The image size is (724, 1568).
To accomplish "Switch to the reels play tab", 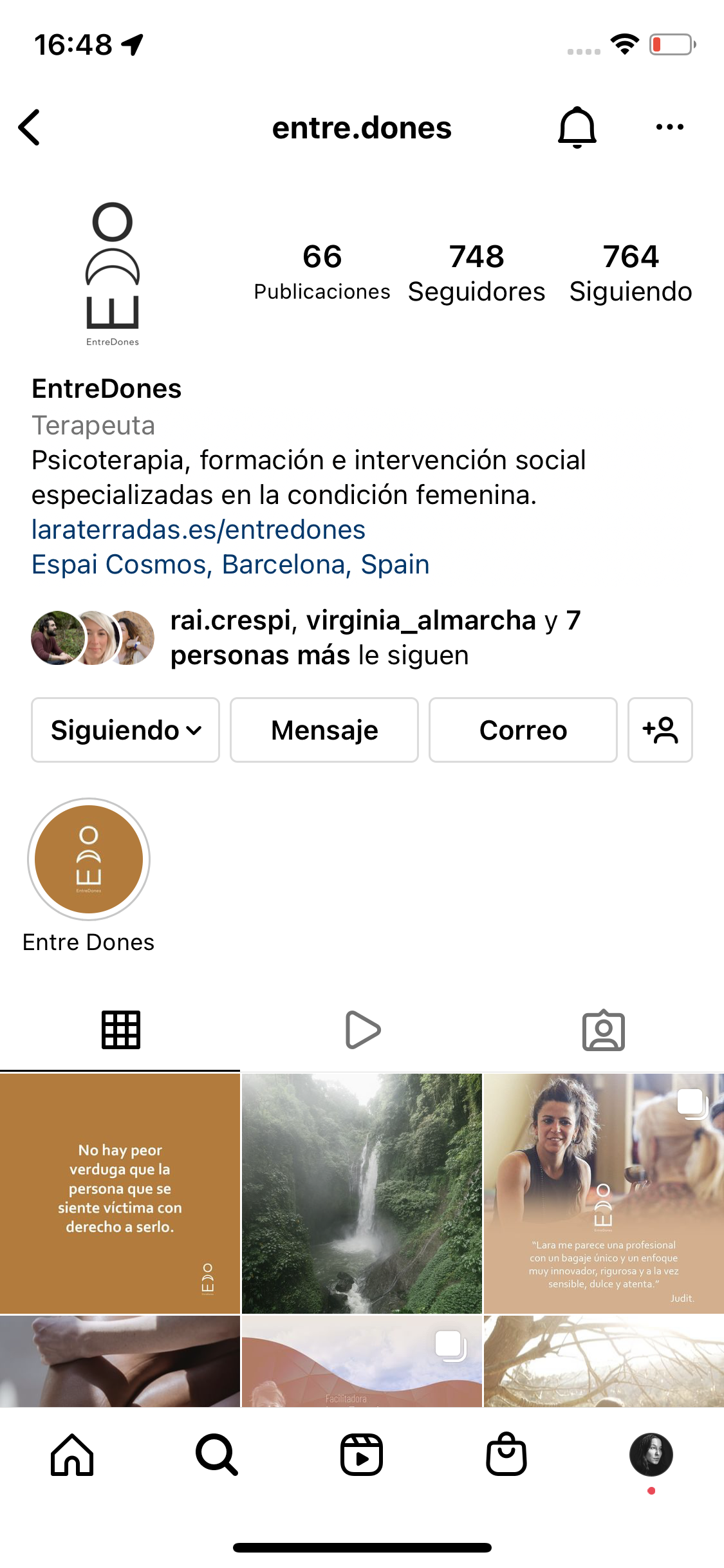I will (362, 1030).
